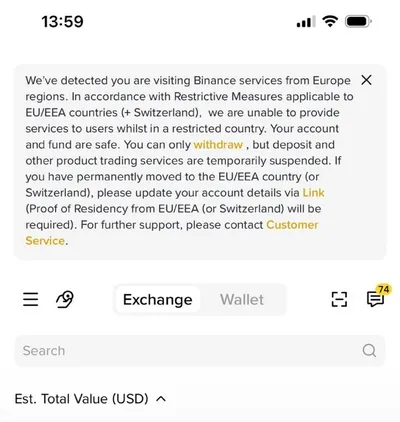Tap the Search field
400x422 pixels.
200,351
